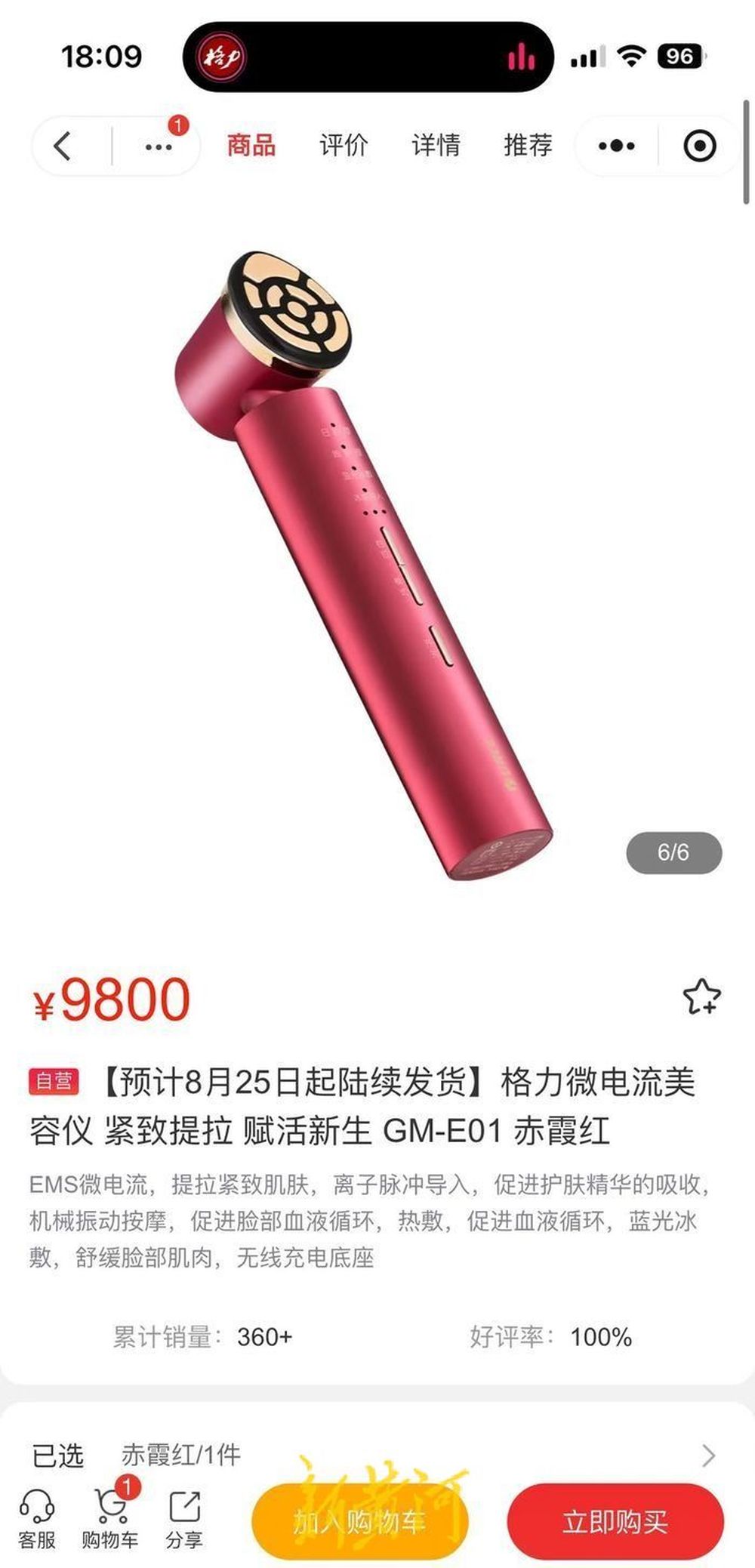Viewport: 755px width, 1568px height.
Task: Open the mini program more options capsule
Action: point(617,146)
